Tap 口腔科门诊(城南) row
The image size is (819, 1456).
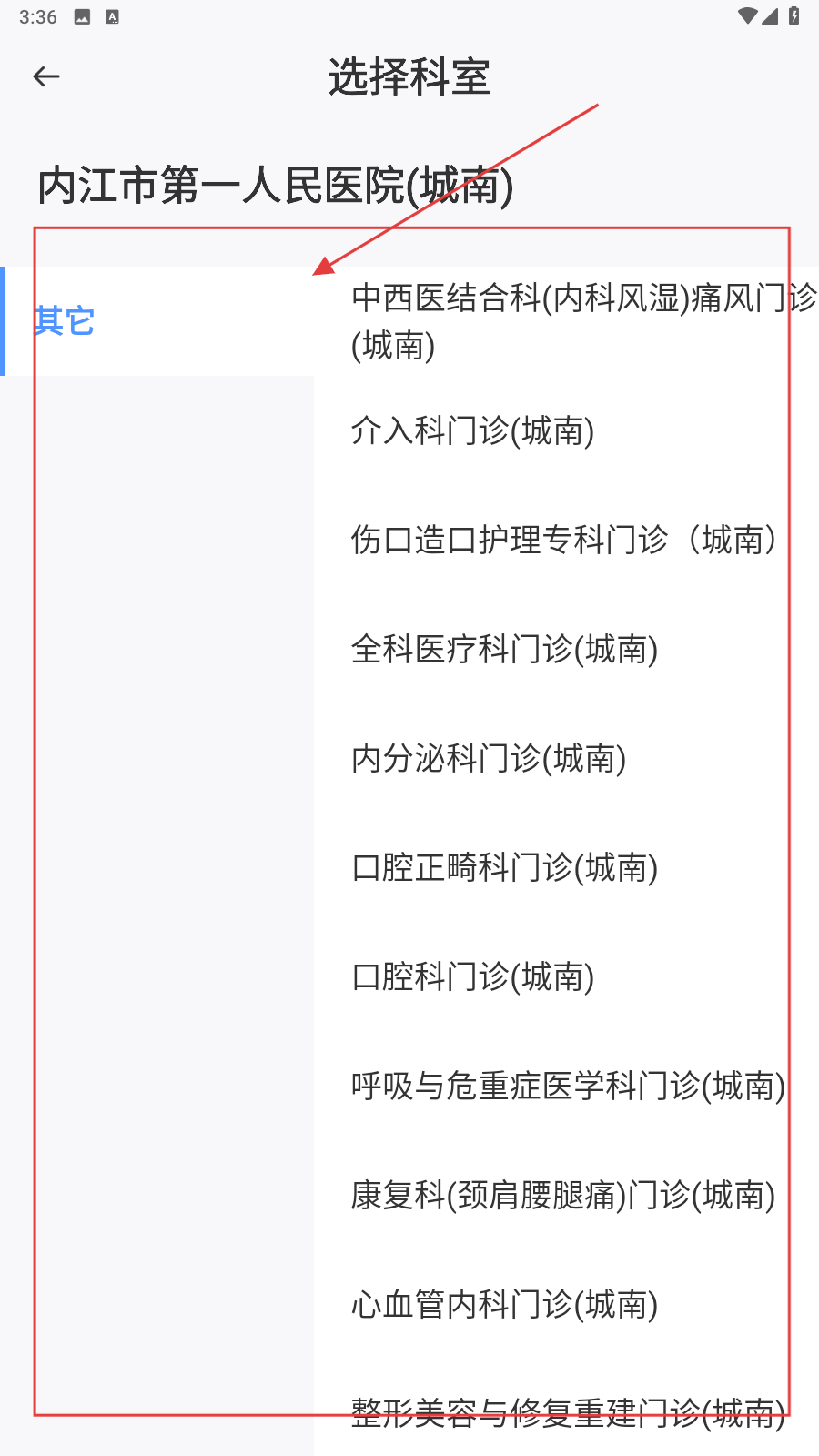tap(473, 976)
